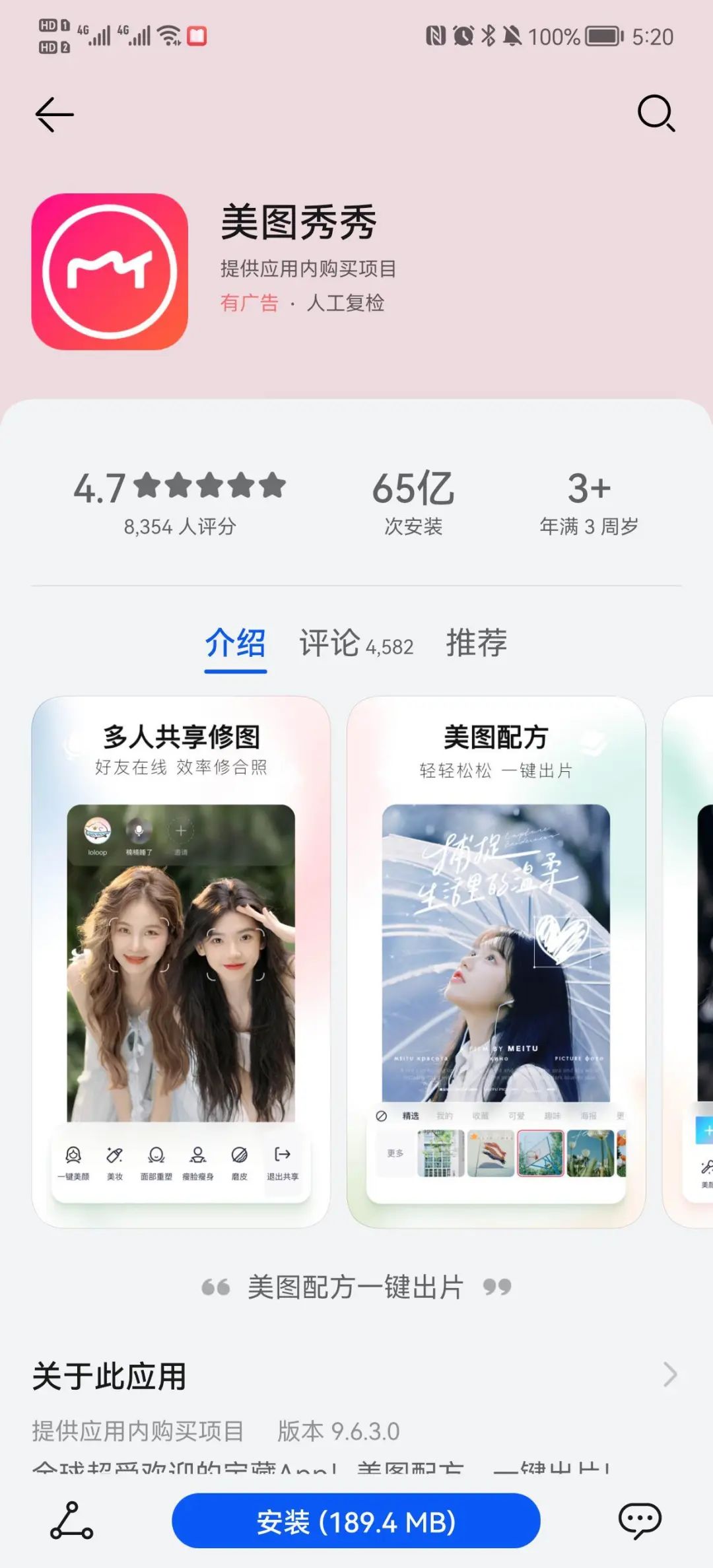Open search with the magnifier icon
This screenshot has height=1568, width=713.
pyautogui.click(x=656, y=114)
